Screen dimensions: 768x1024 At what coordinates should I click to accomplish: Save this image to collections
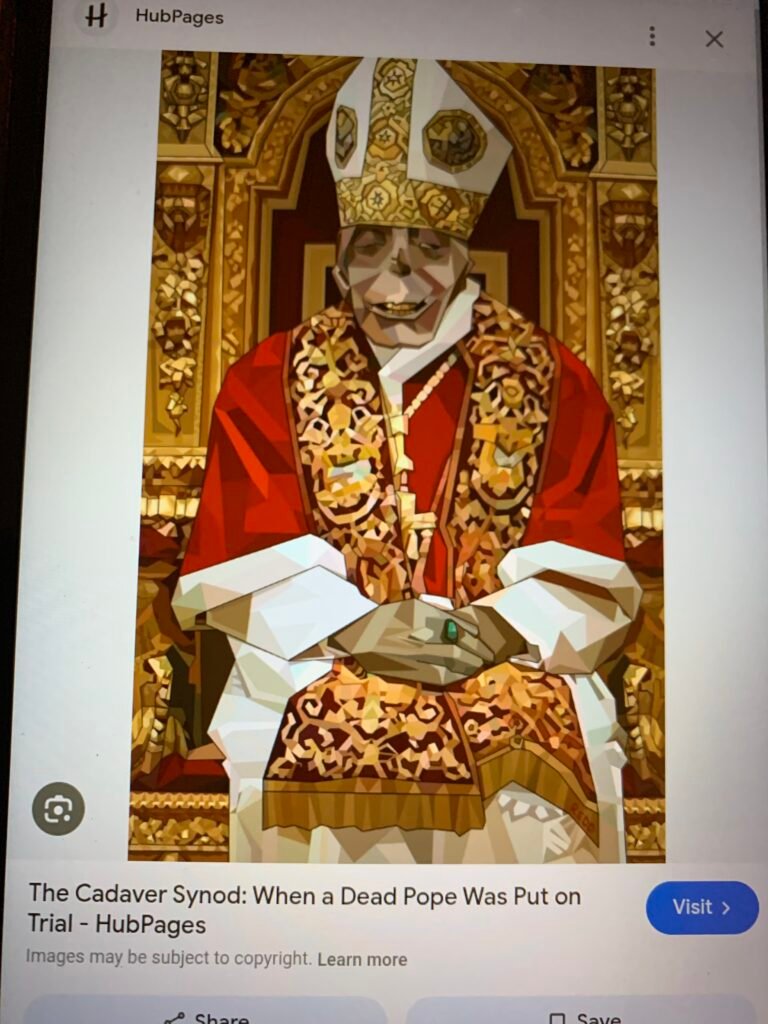point(585,1012)
